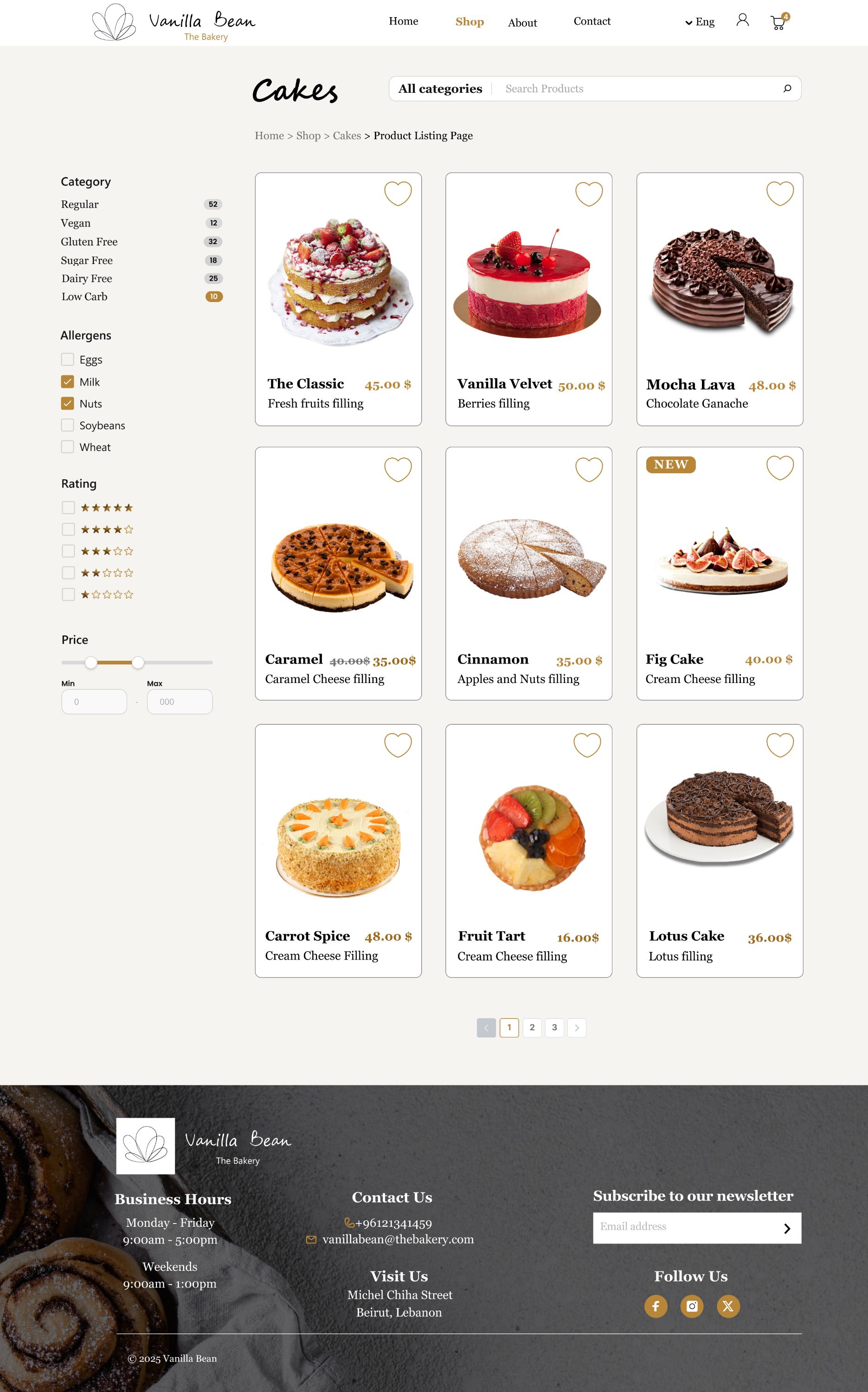Open the shopping cart
This screenshot has width=868, height=1392.
778,22
